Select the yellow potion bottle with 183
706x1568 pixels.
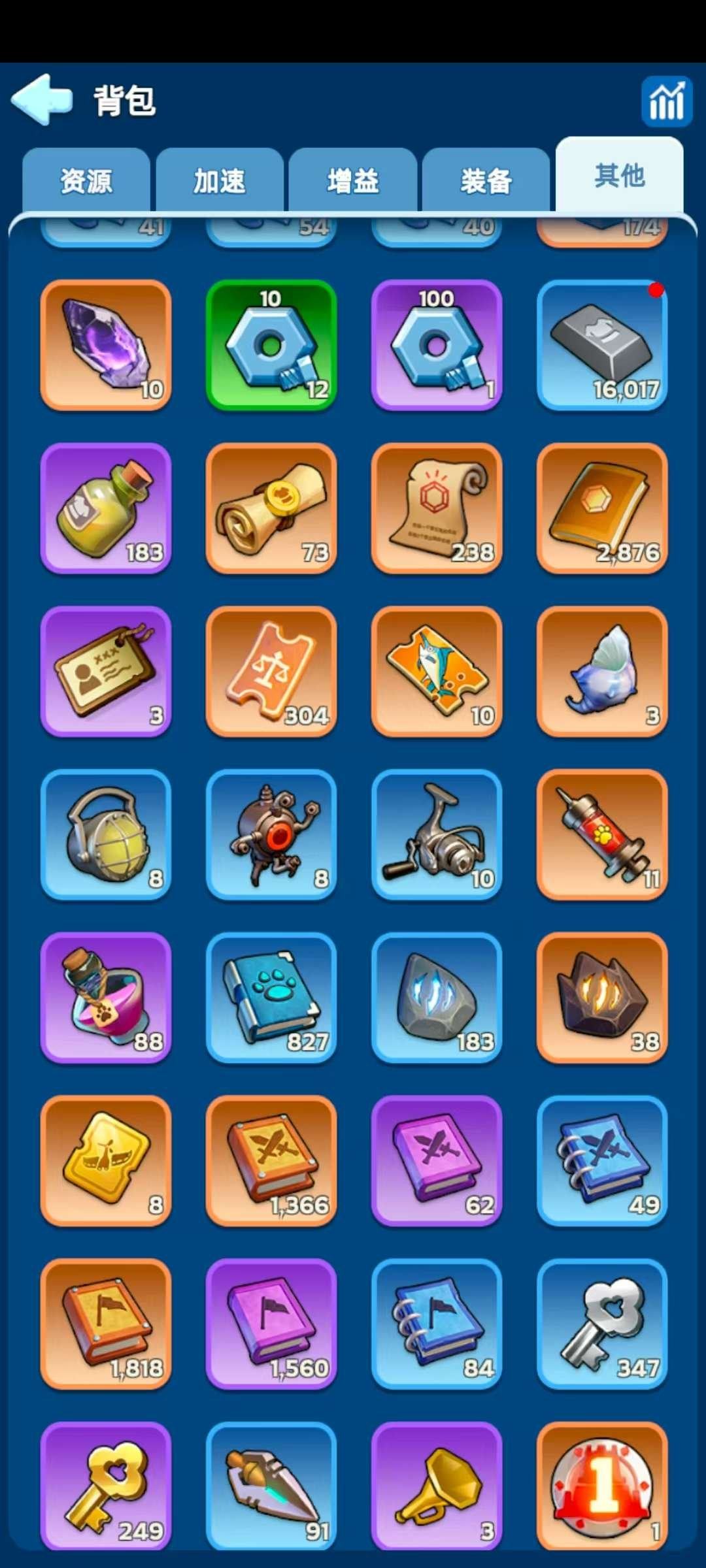(x=106, y=508)
